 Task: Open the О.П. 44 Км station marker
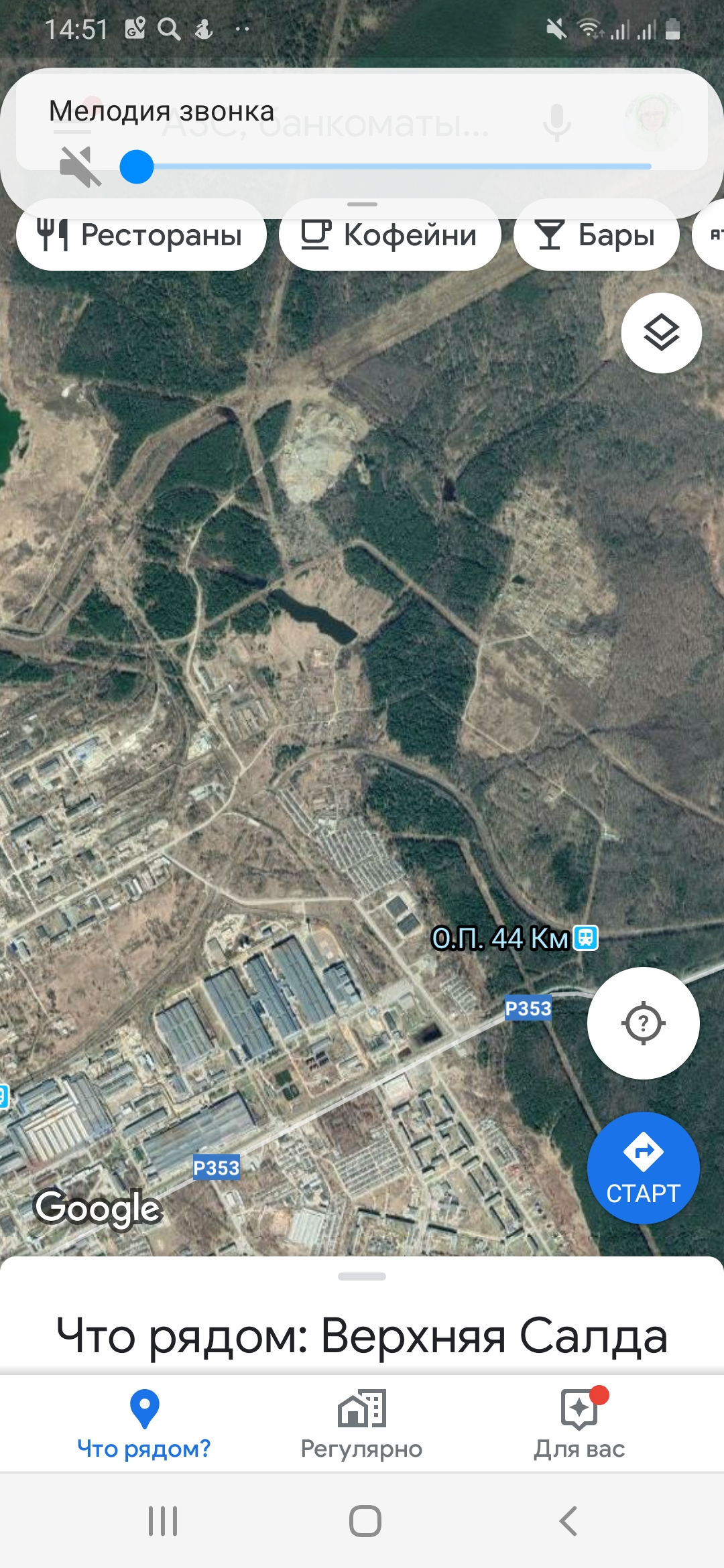(x=586, y=938)
